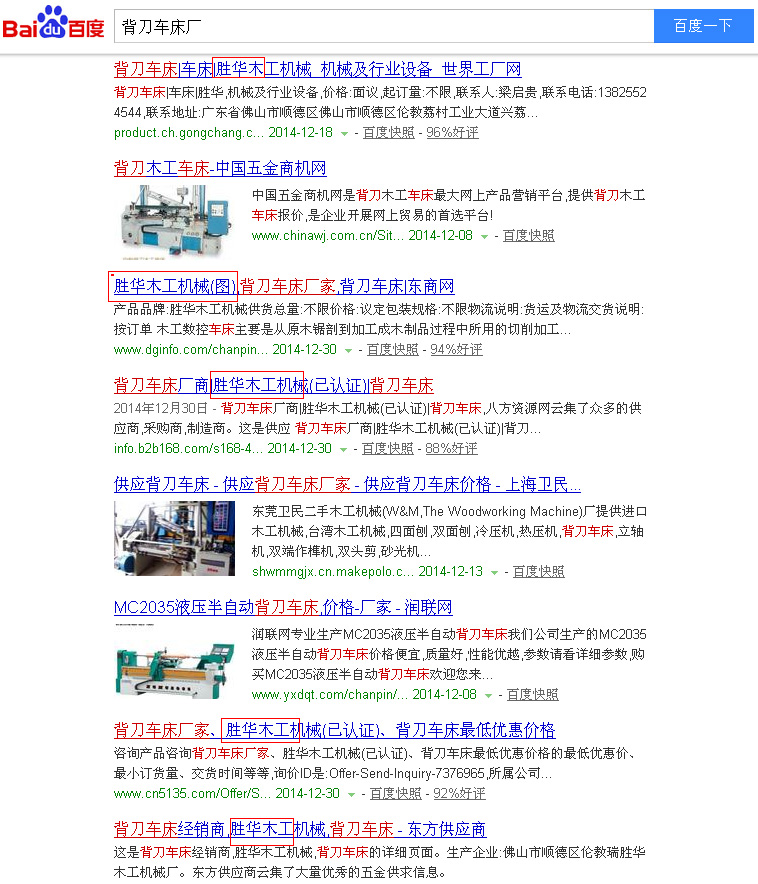The height and width of the screenshot is (884, 758).
Task: Open the 96%好评 rating link
Action: (452, 132)
